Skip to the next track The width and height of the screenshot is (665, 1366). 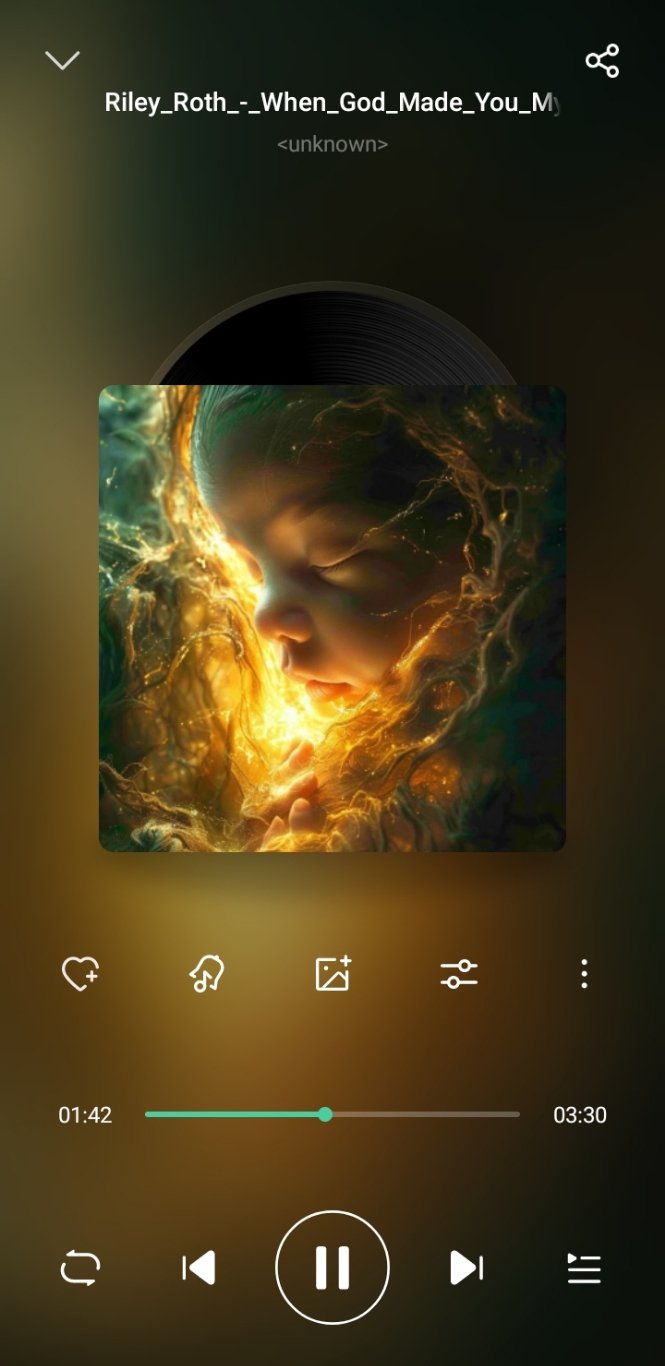pos(466,1268)
